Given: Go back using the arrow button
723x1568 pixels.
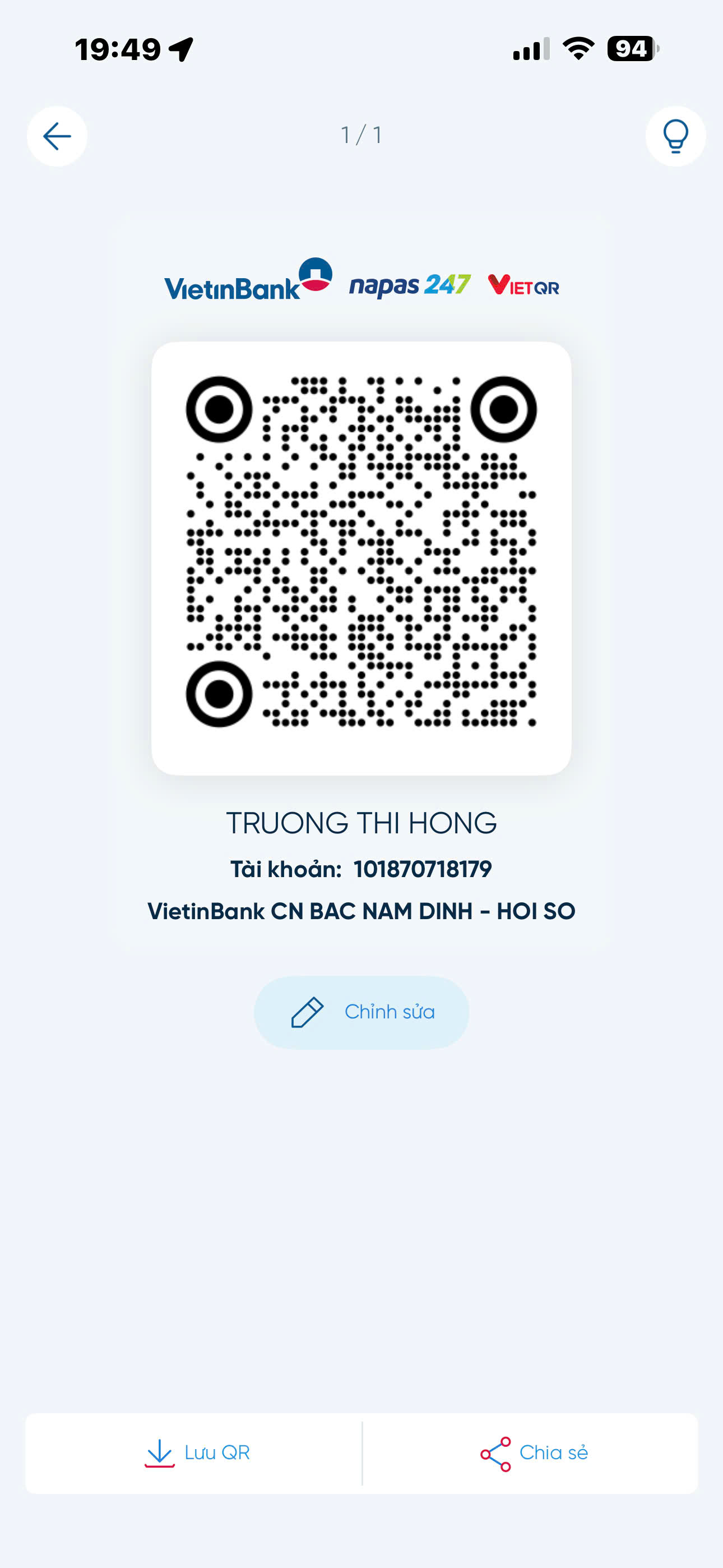Looking at the screenshot, I should [57, 136].
